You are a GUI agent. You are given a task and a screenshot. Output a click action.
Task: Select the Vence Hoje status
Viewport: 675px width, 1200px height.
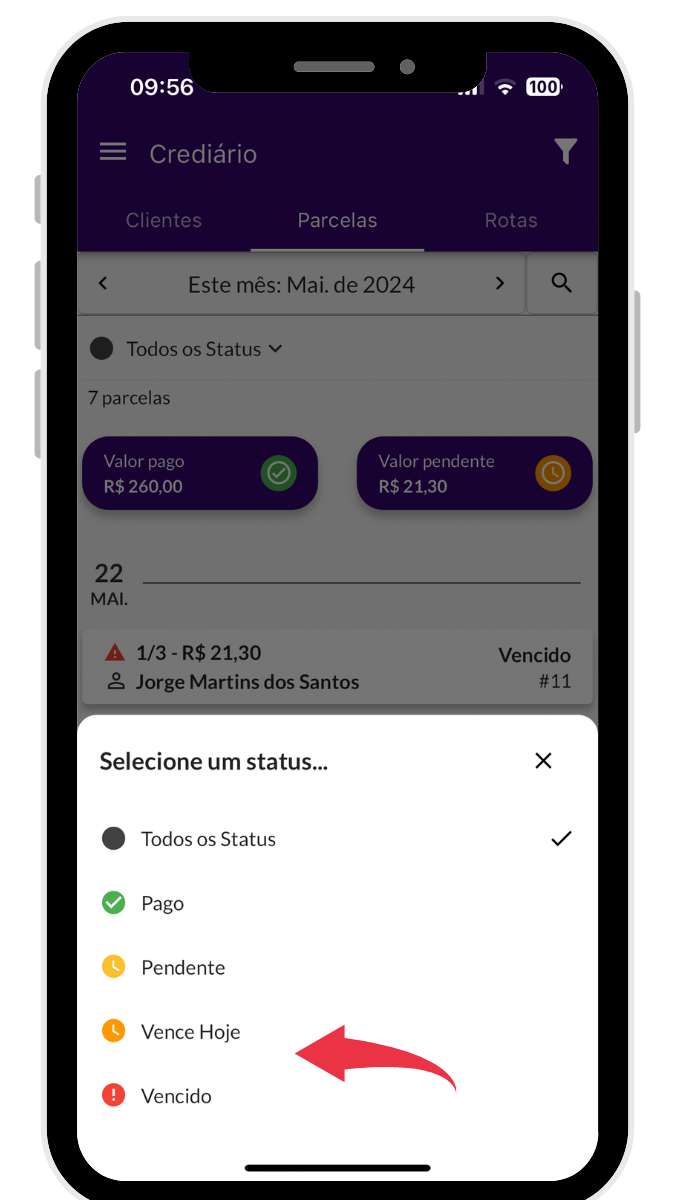(190, 1031)
